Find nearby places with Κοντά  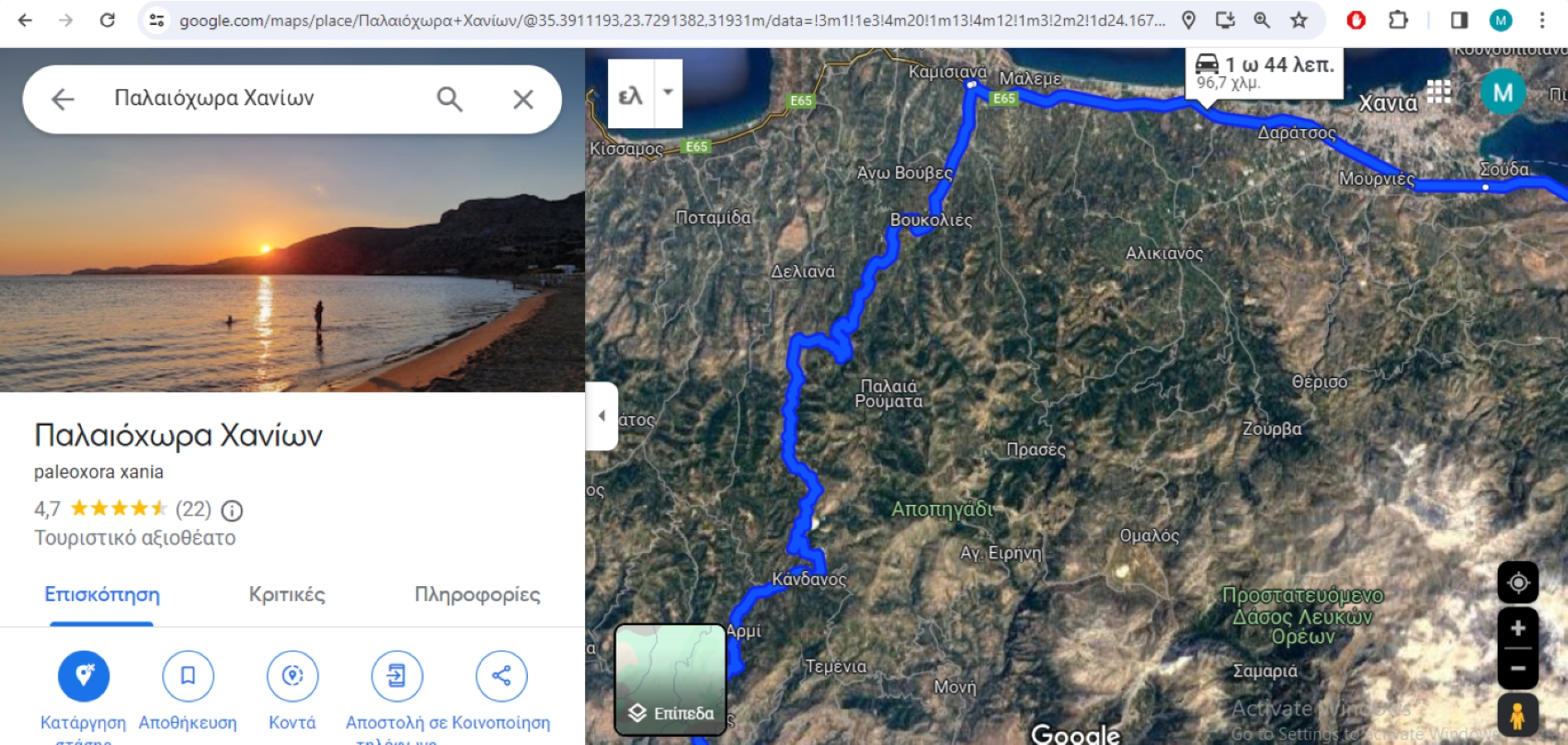(292, 676)
